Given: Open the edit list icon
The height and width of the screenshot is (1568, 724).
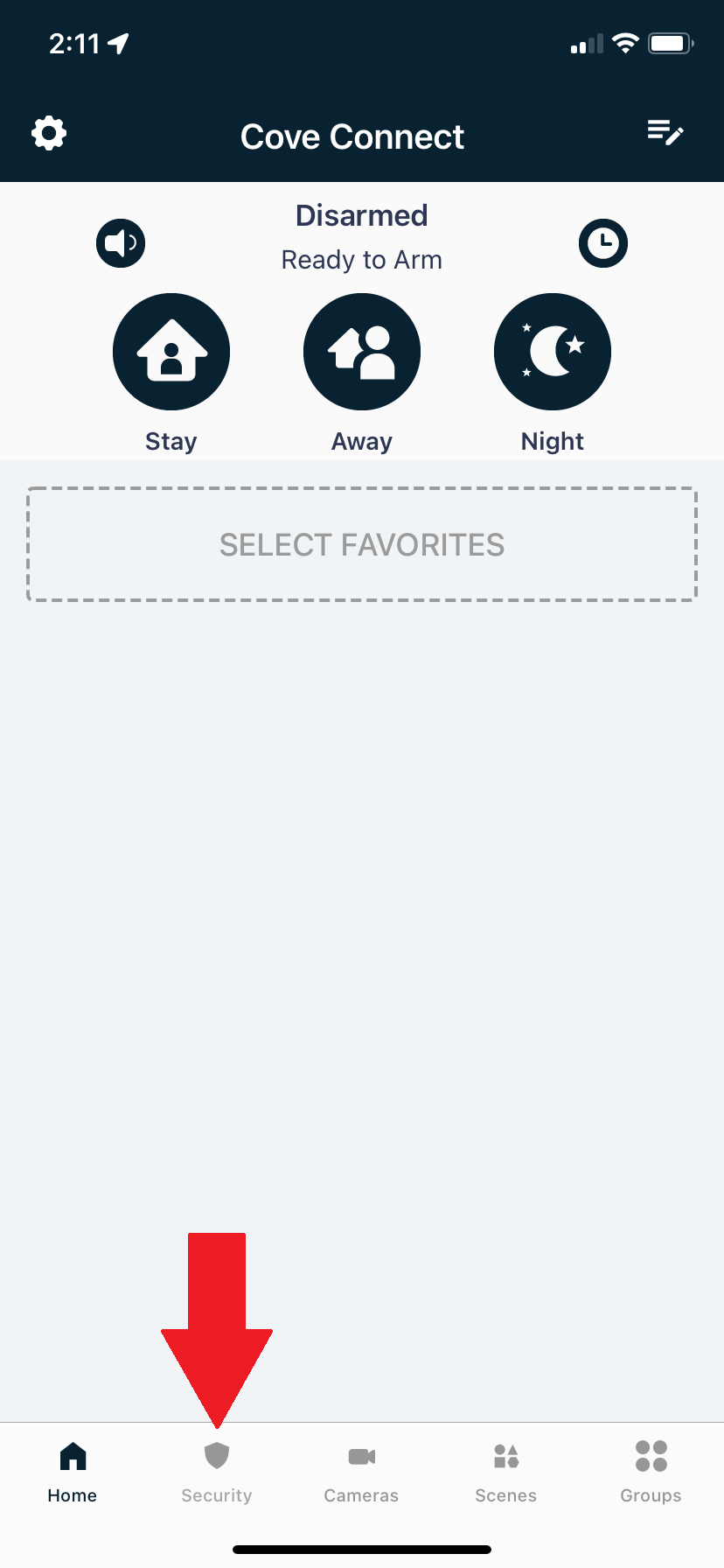Looking at the screenshot, I should [x=665, y=133].
